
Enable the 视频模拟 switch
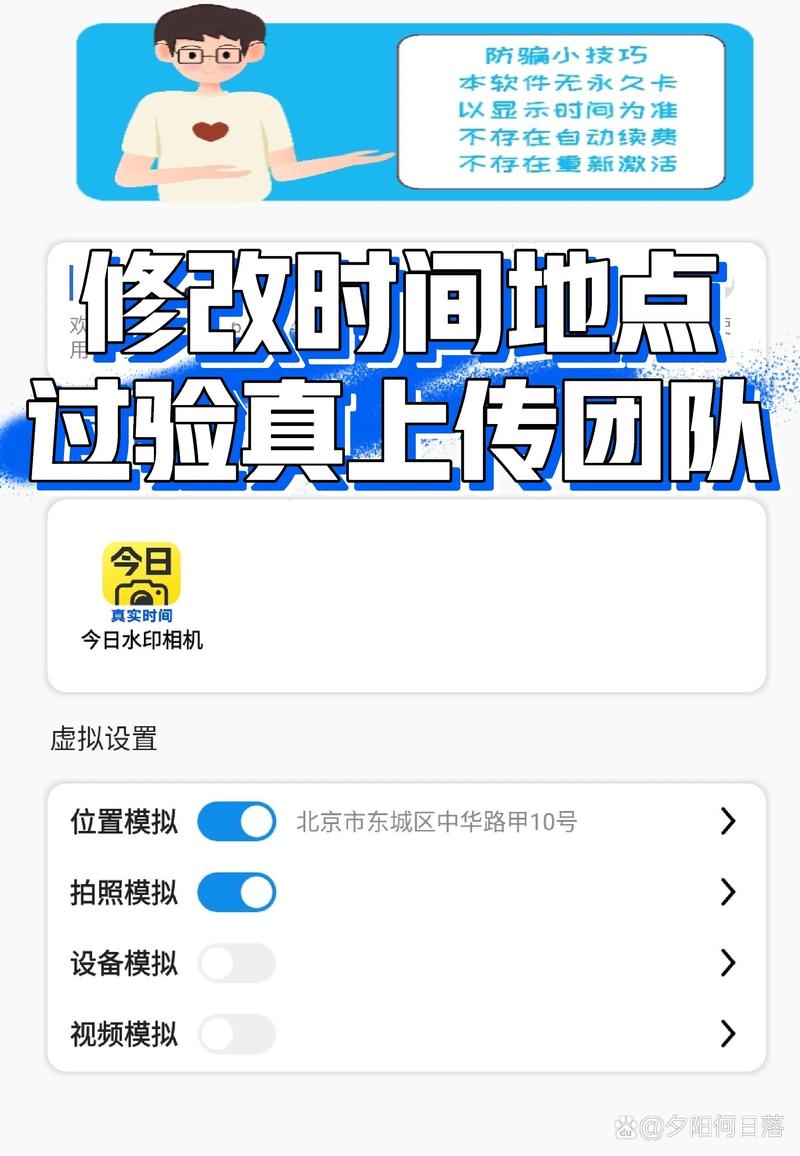coord(237,1035)
